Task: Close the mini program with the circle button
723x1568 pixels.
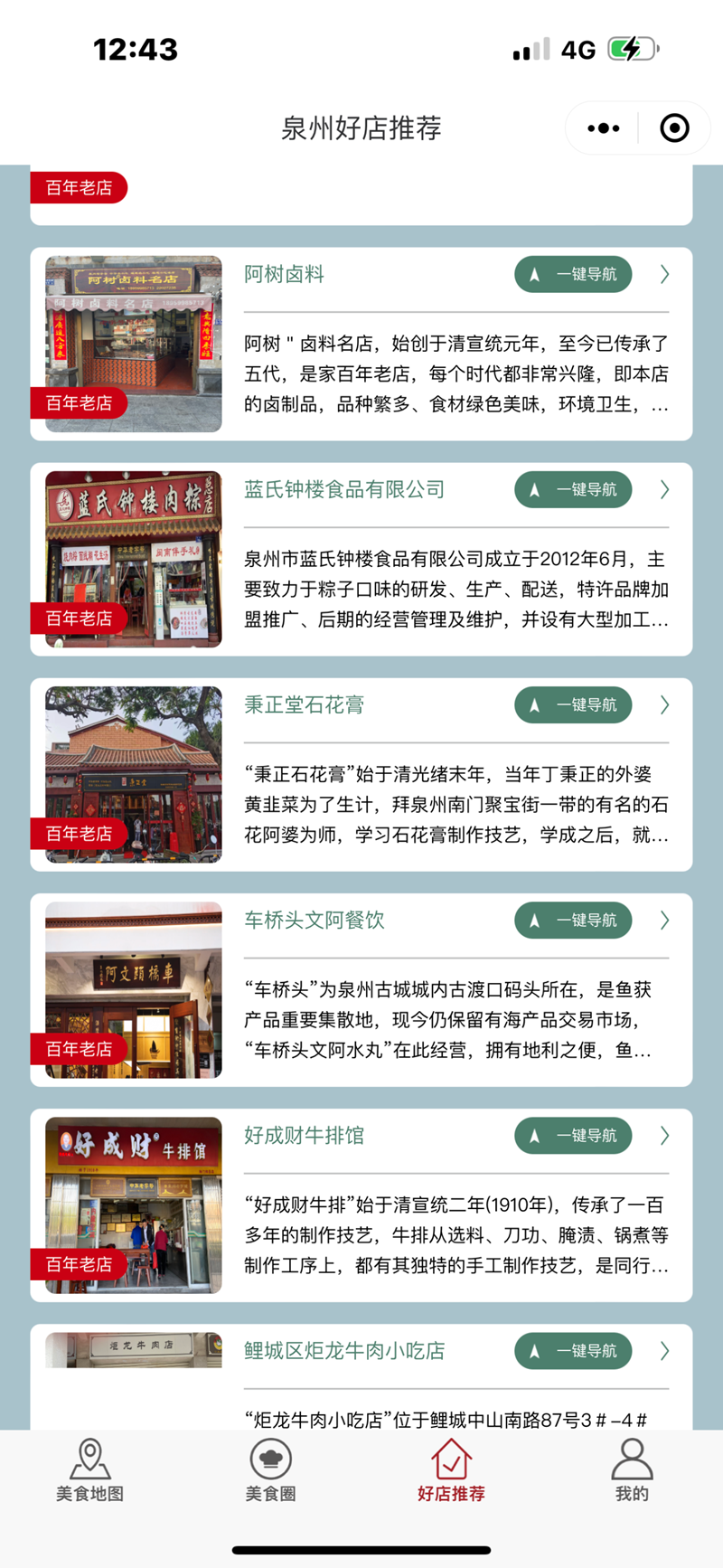Action: point(674,128)
